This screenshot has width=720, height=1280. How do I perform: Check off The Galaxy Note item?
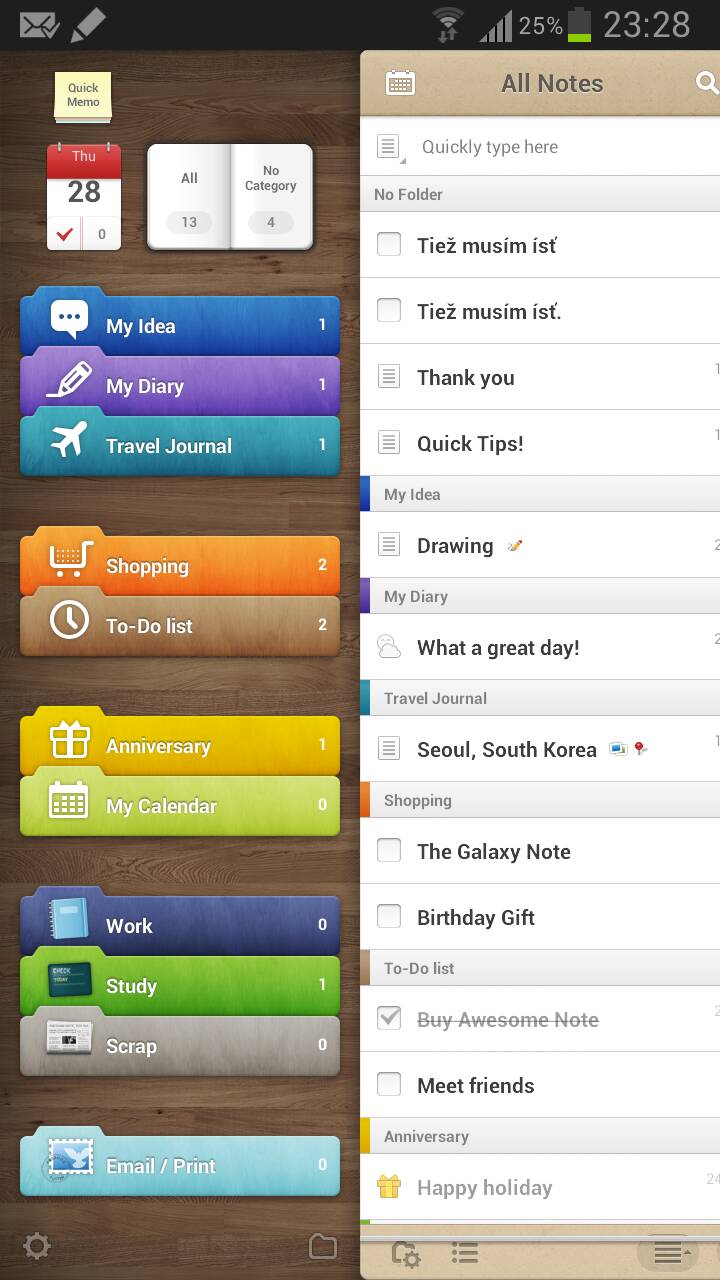pos(389,851)
